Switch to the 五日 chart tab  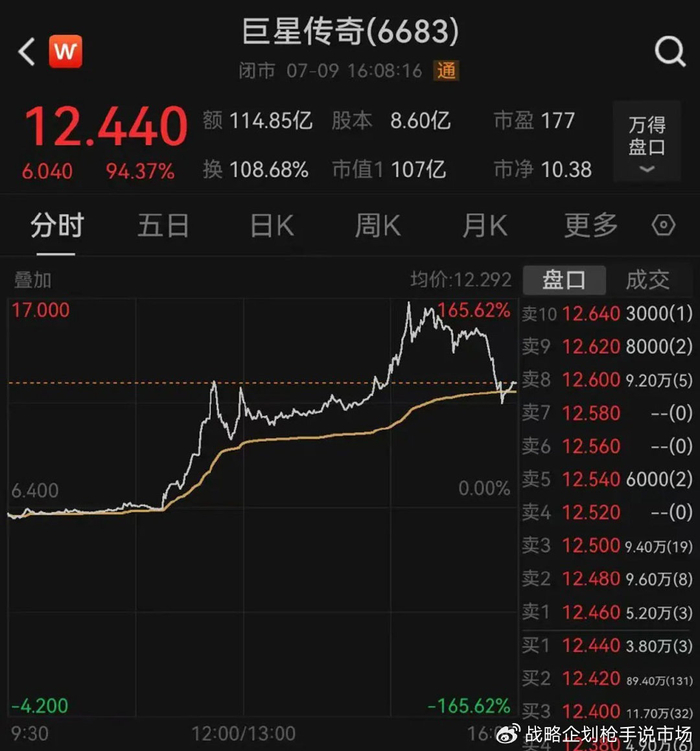pyautogui.click(x=163, y=226)
